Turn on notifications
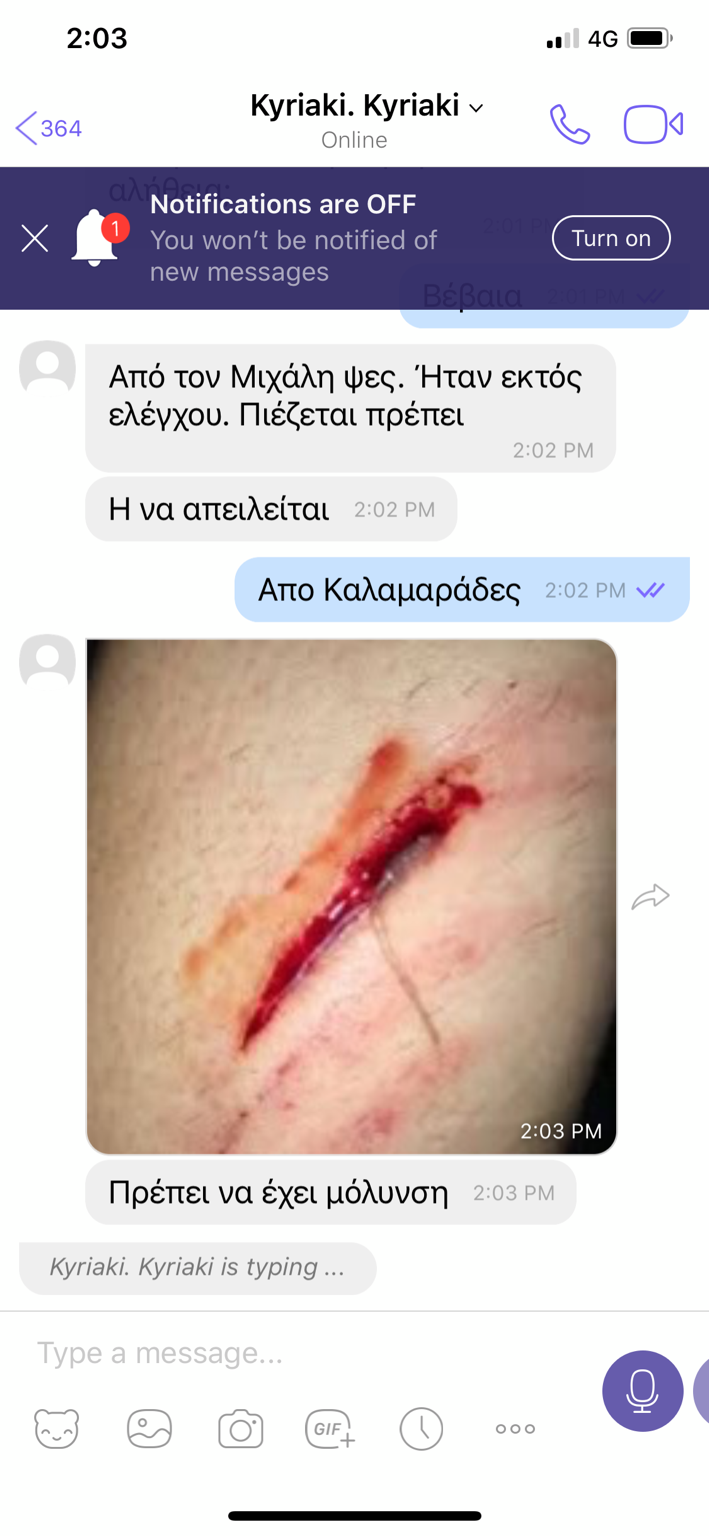 (x=610, y=238)
